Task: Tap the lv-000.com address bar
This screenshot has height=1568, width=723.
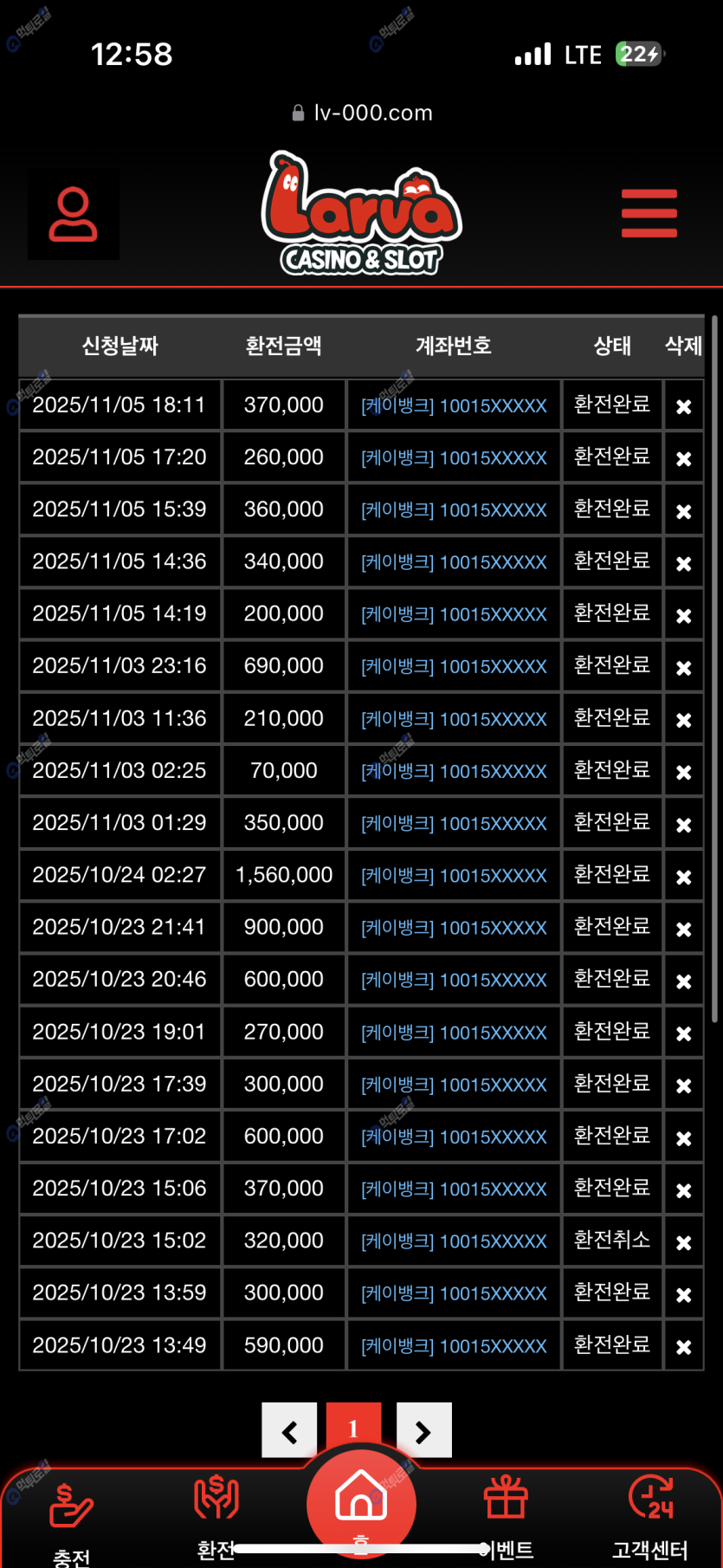Action: click(362, 113)
